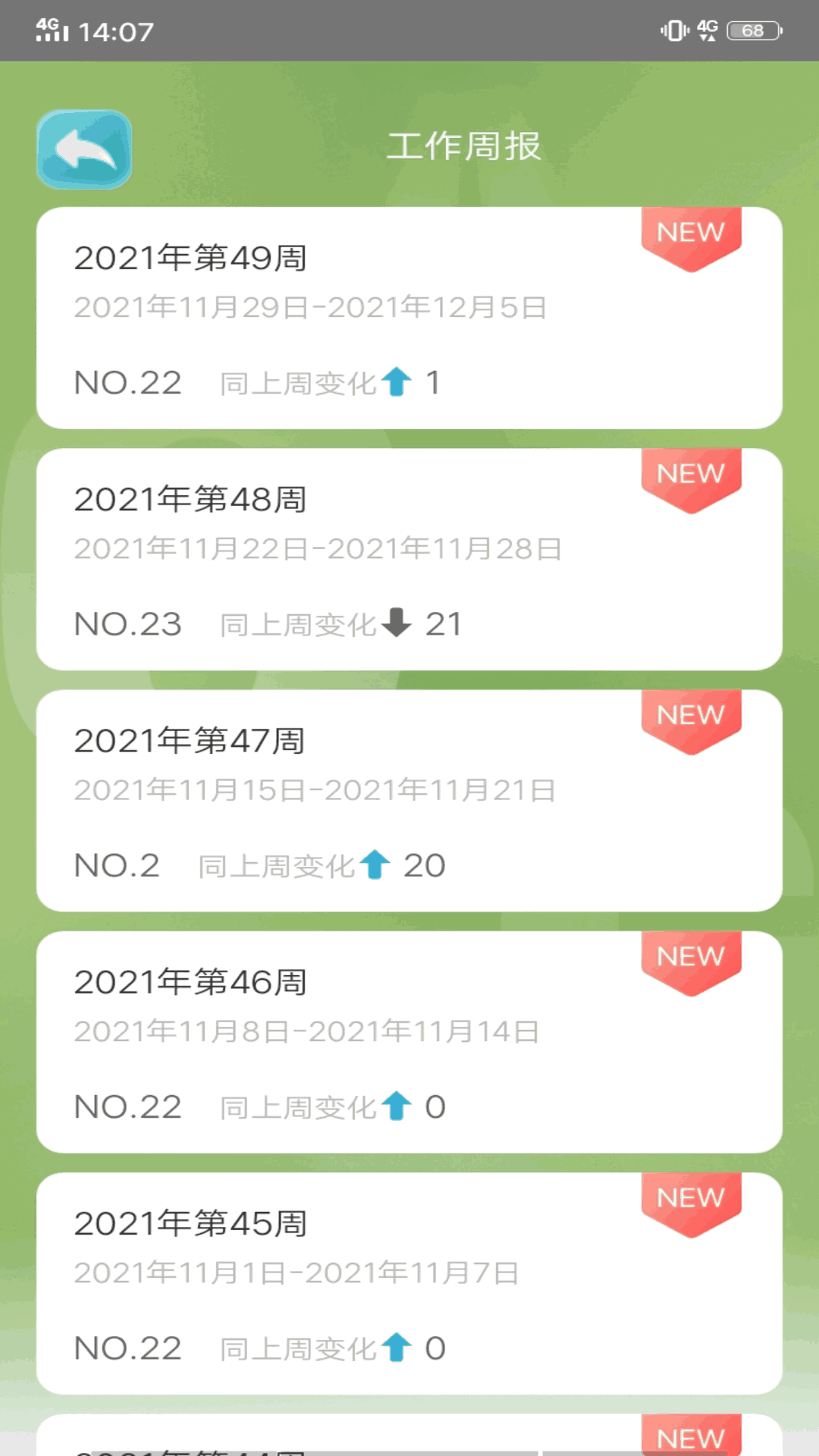819x1456 pixels.
Task: View the 2021年第48周 weekly report
Action: (409, 559)
